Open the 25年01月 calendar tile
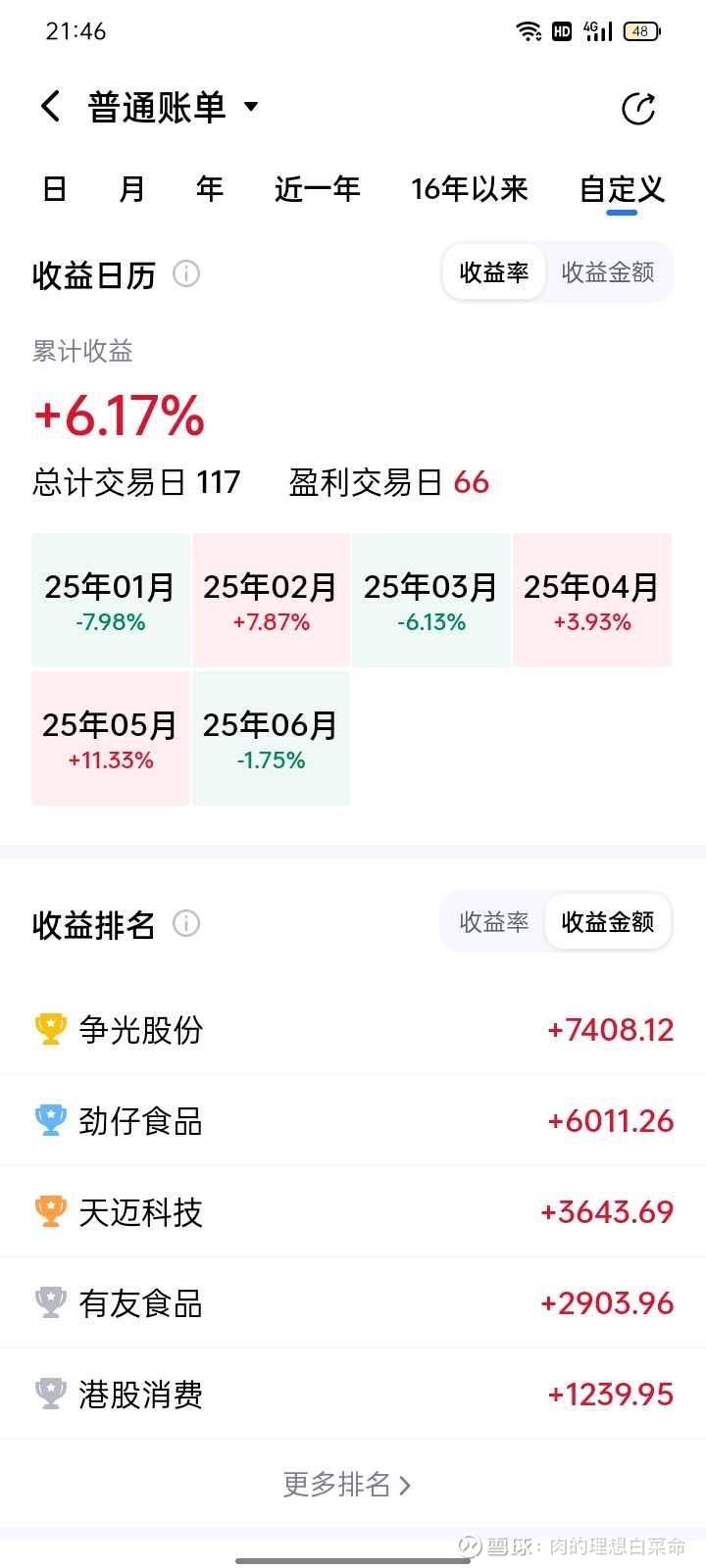Viewport: 706px width, 1568px height. coord(111,600)
